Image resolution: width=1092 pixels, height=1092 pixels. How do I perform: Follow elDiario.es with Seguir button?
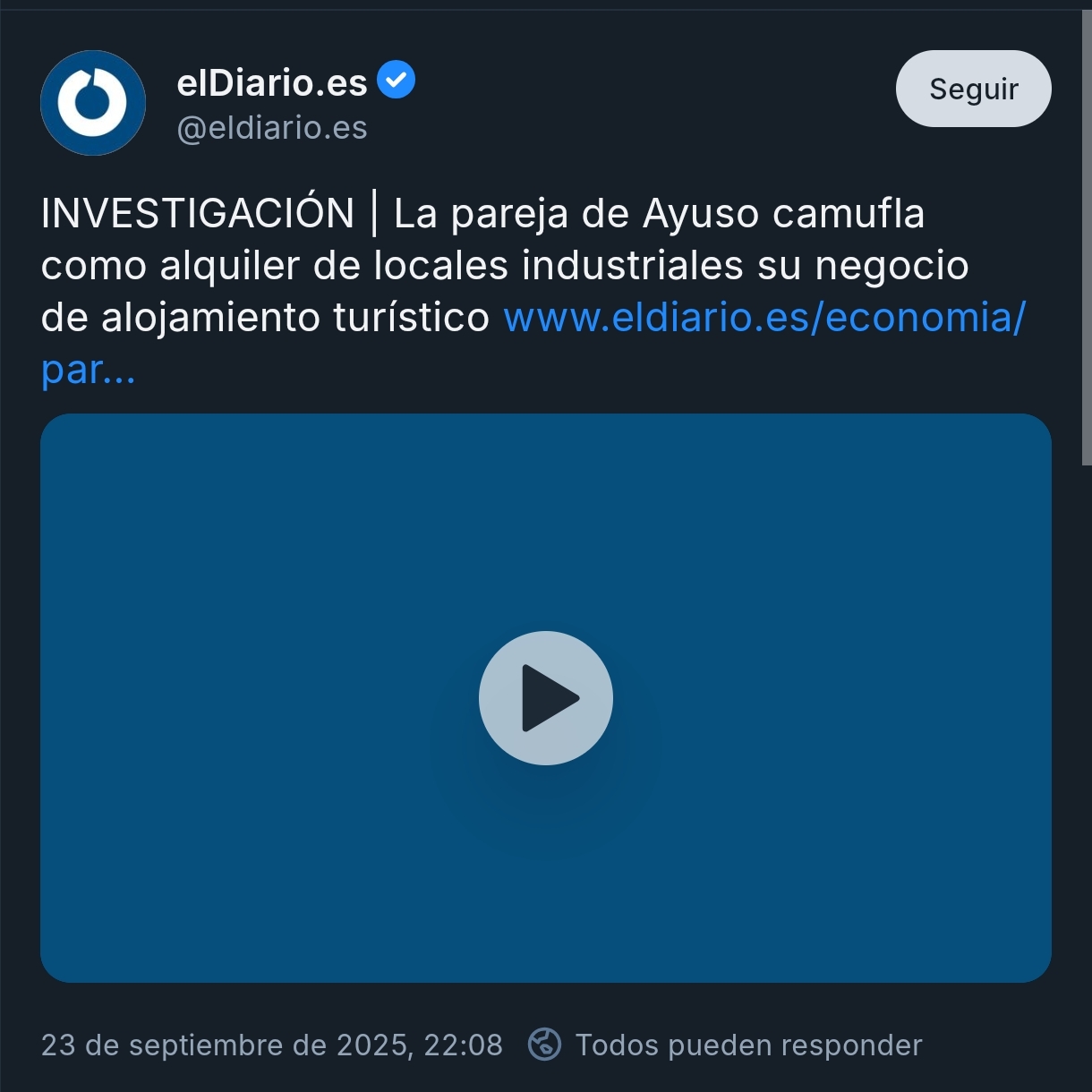[973, 89]
